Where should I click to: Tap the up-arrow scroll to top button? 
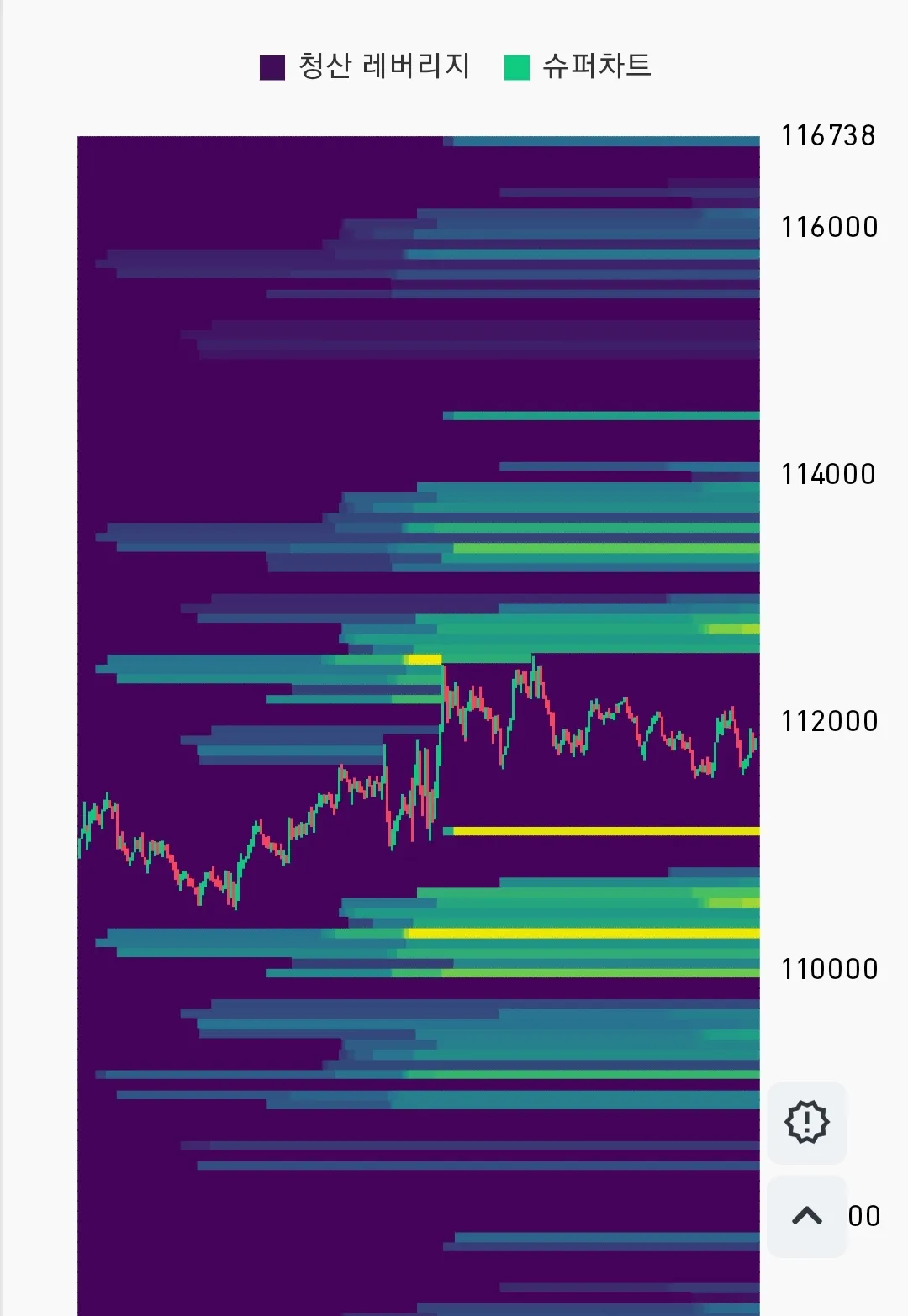click(806, 1216)
